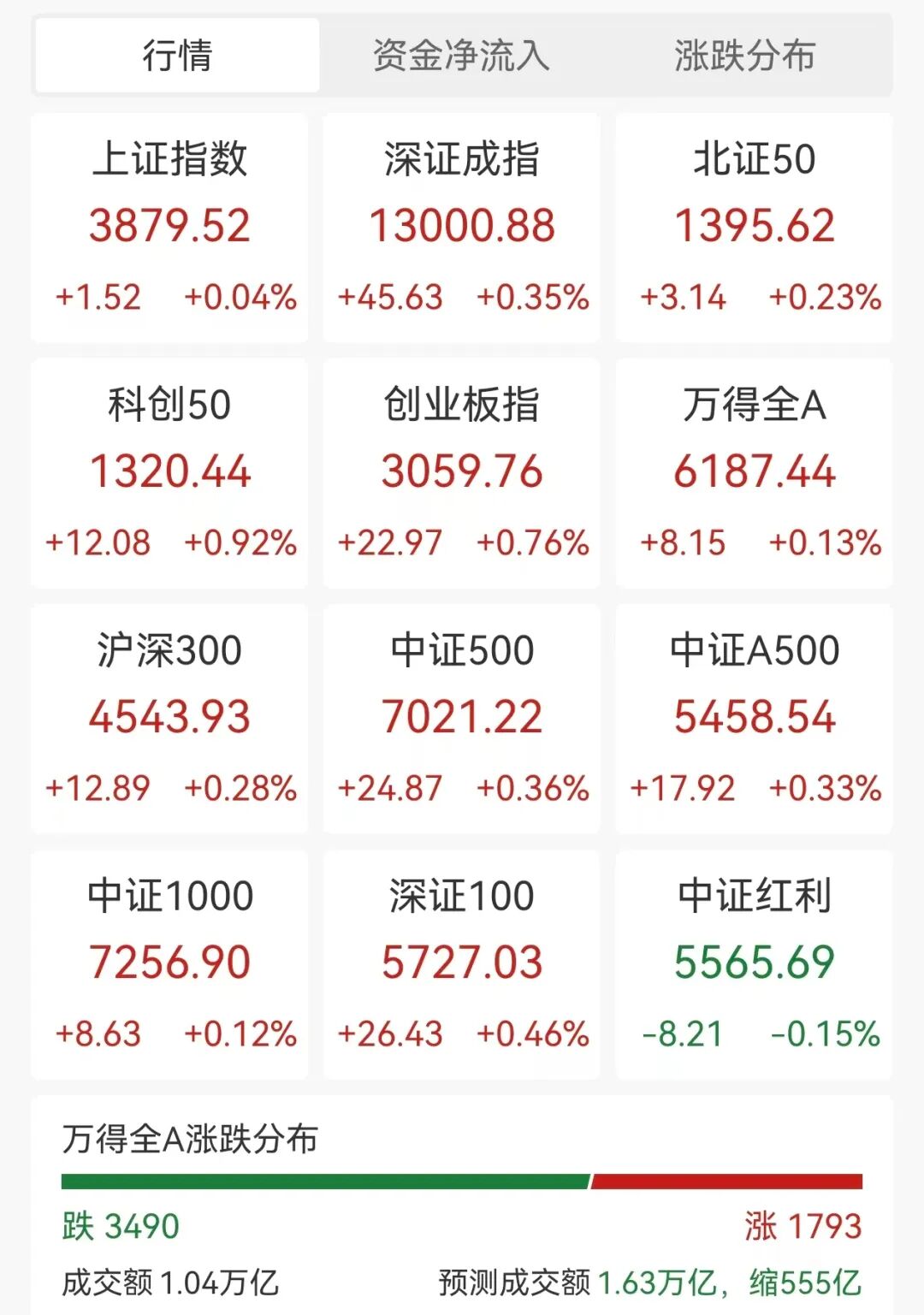This screenshot has height=1315, width=924.
Task: Open the 涨跌分布 tab
Action: click(744, 56)
